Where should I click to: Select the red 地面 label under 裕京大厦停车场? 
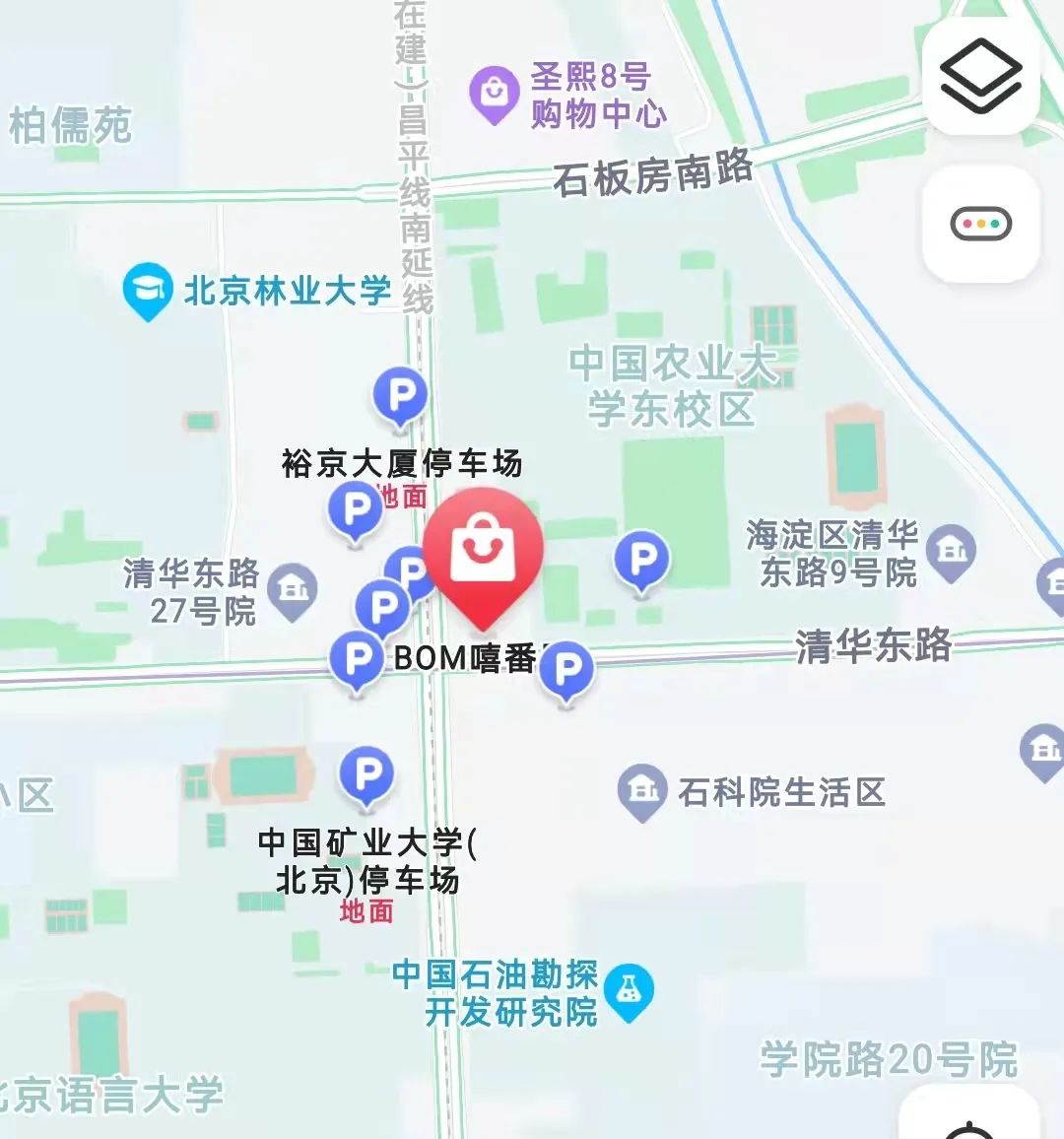tap(404, 495)
